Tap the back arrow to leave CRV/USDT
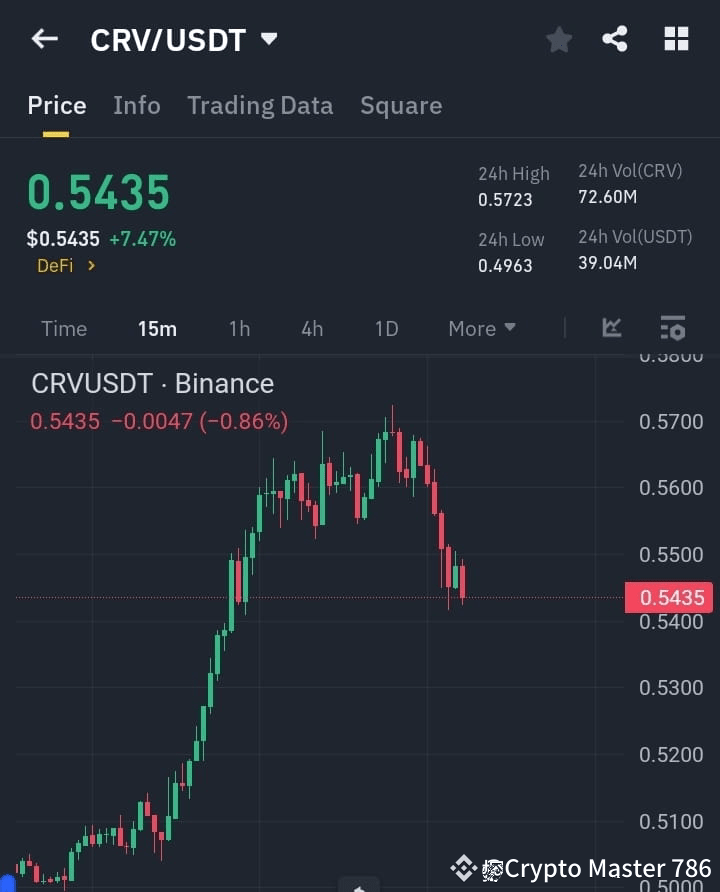Image resolution: width=720 pixels, height=892 pixels. [42, 38]
